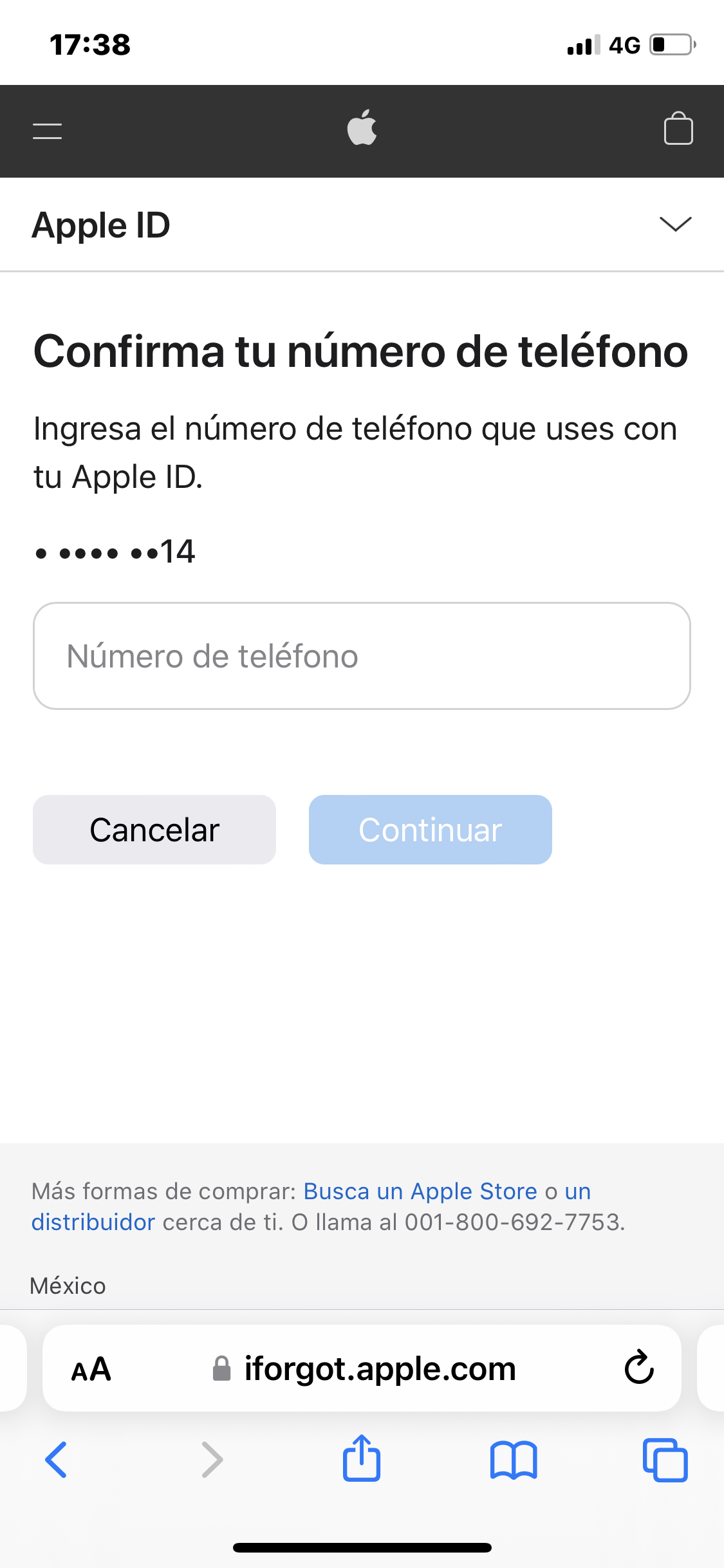The width and height of the screenshot is (724, 1568).
Task: Tap the Cancelar button
Action: (x=154, y=830)
